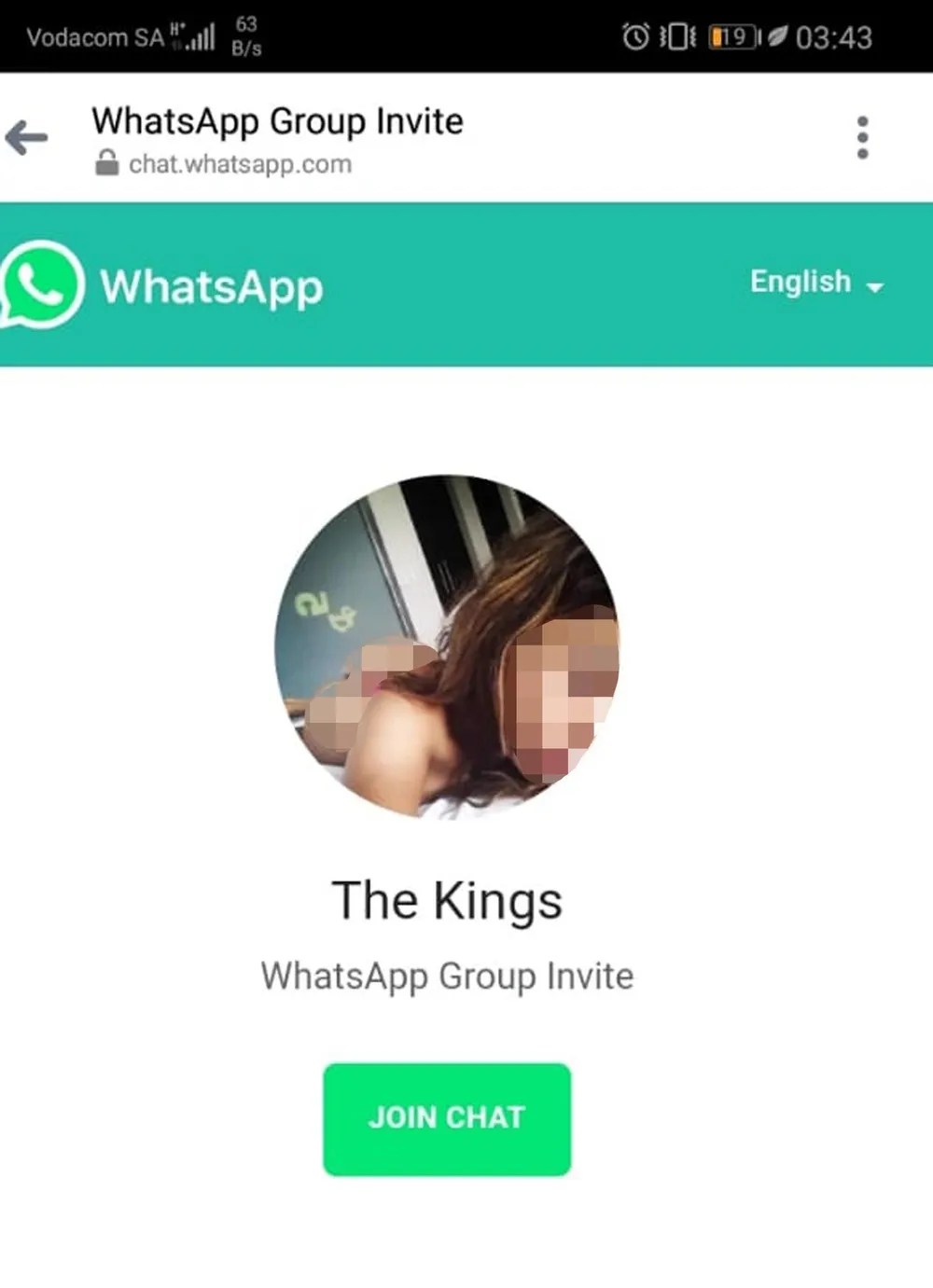Open the WhatsApp homepage via the logo
Image resolution: width=933 pixels, height=1288 pixels.
(163, 285)
